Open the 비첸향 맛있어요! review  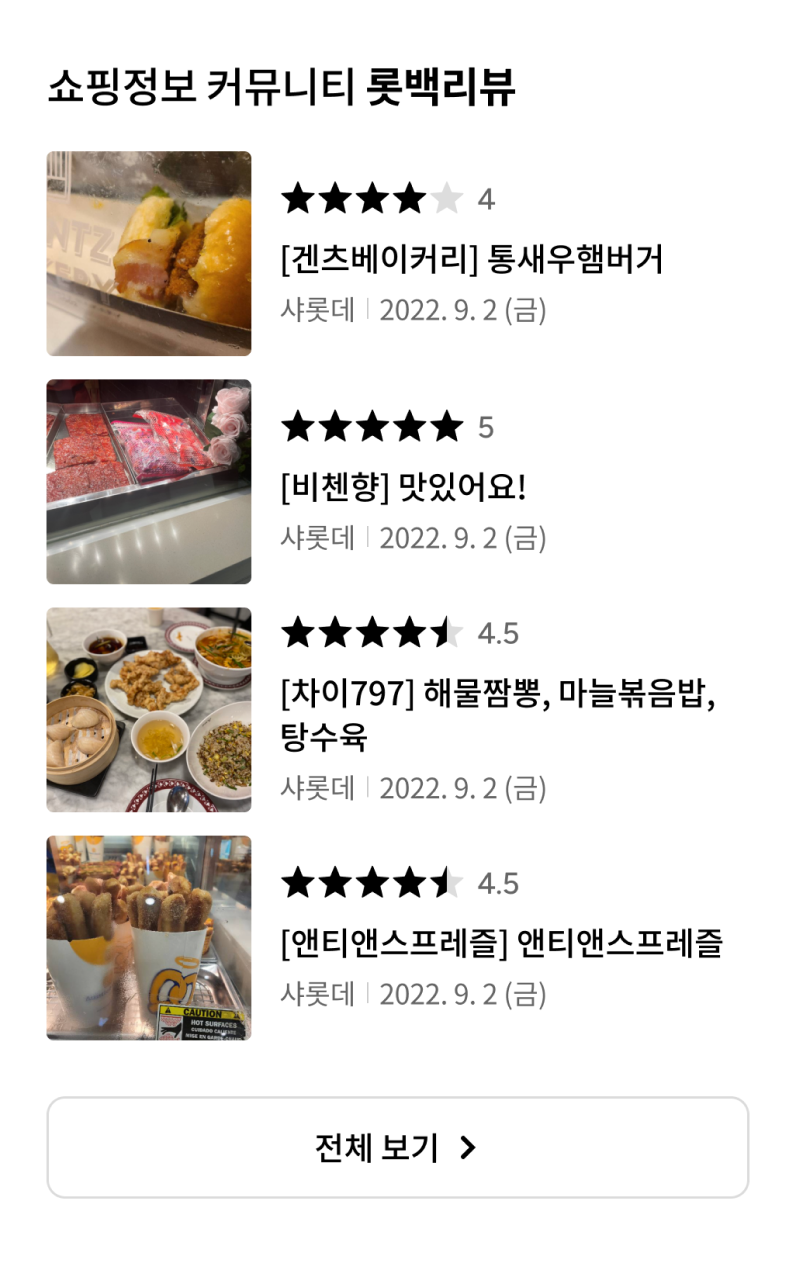click(x=403, y=488)
